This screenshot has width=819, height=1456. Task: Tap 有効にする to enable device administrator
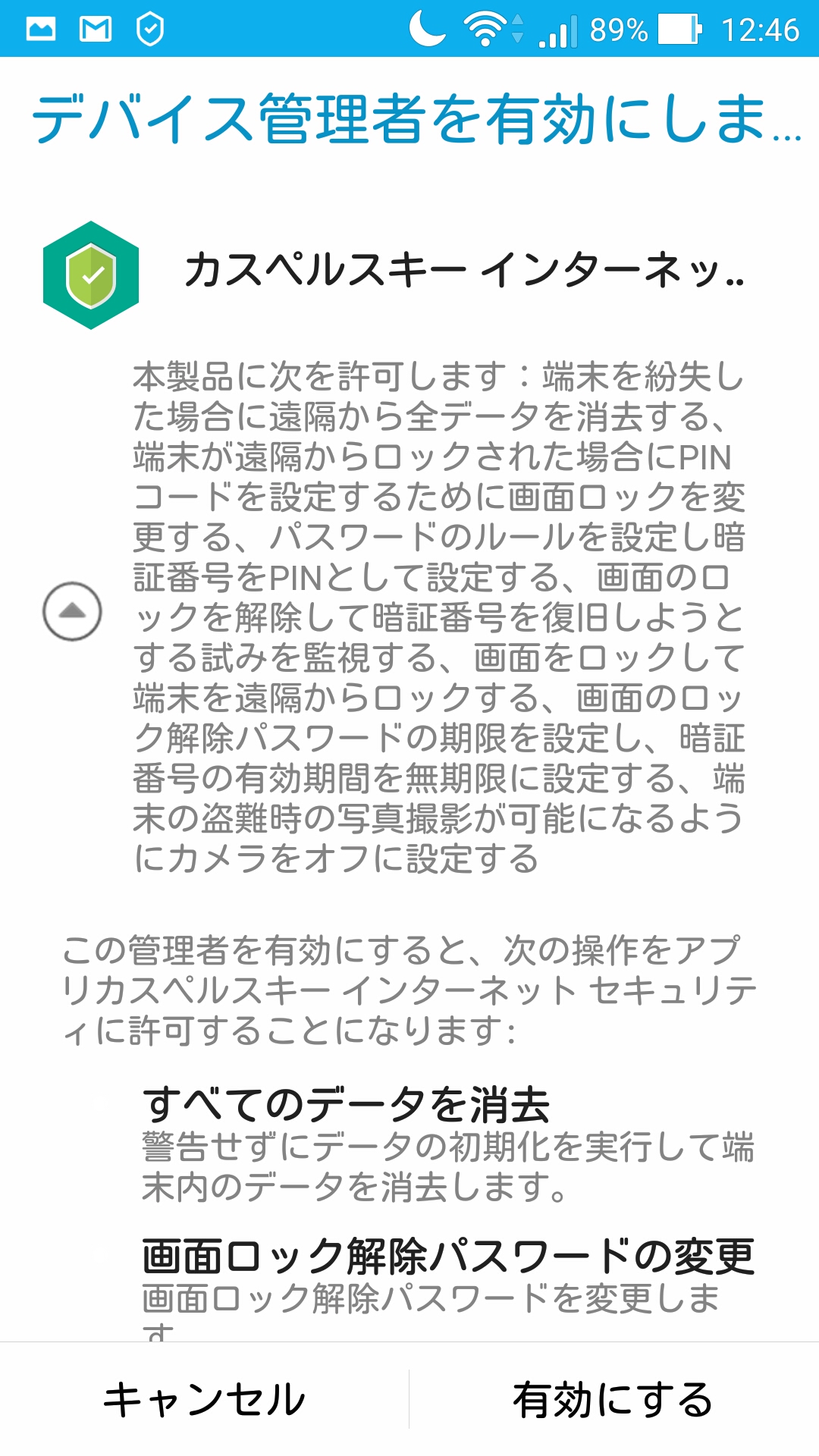coord(613,1399)
